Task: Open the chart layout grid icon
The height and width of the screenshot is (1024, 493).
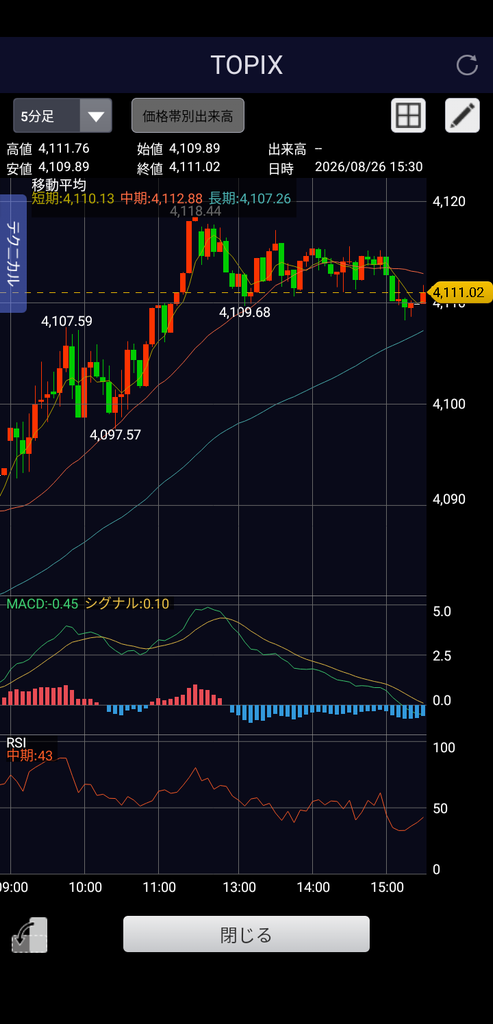Action: tap(408, 116)
